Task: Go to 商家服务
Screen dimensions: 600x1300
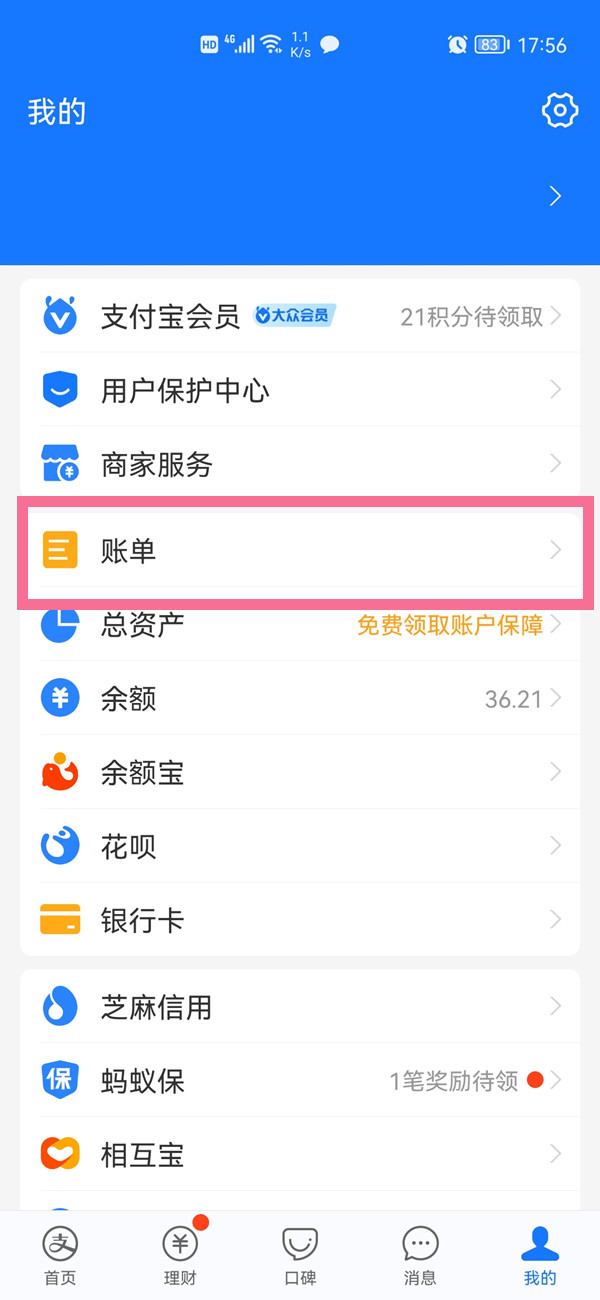Action: pos(300,464)
